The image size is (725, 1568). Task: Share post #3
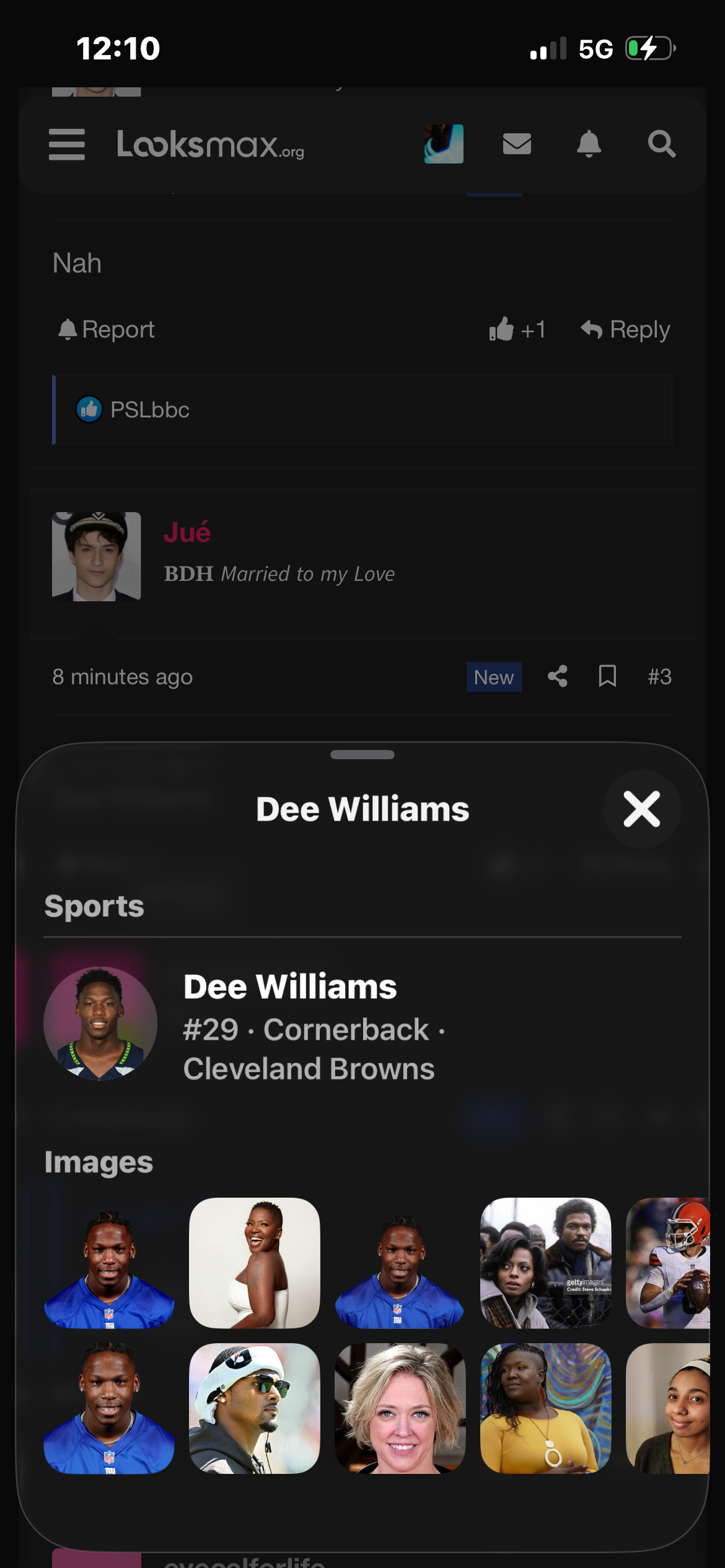(558, 676)
